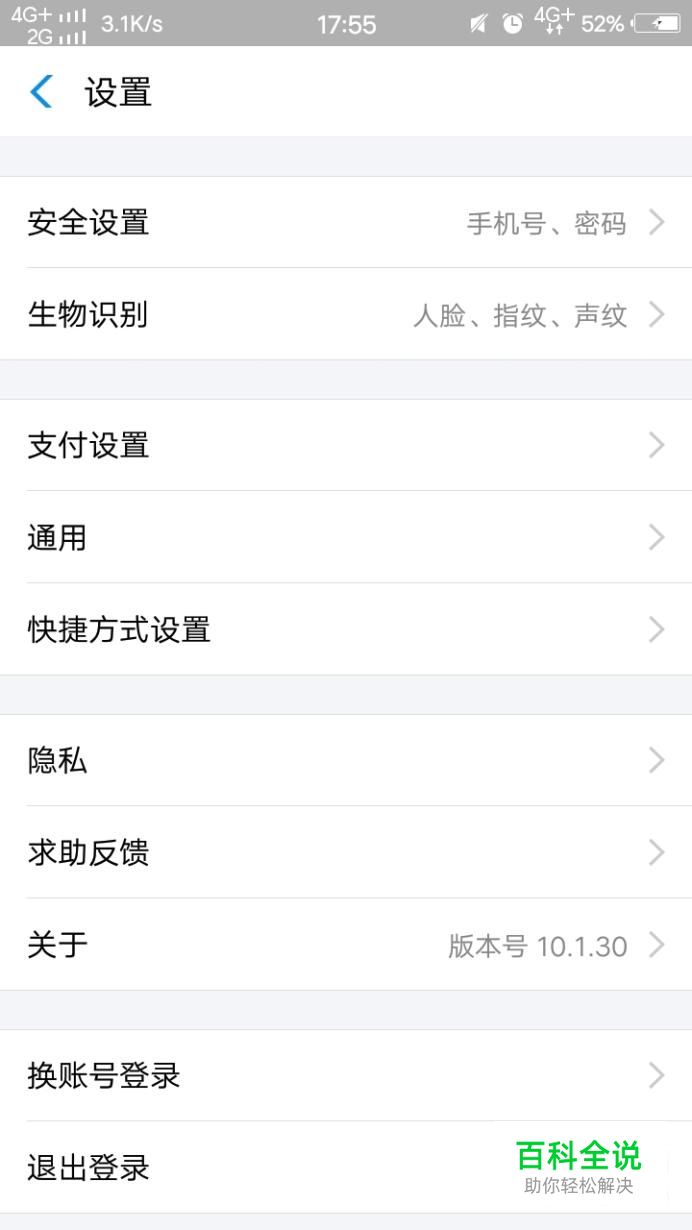The height and width of the screenshot is (1230, 692).
Task: Choose 换账号登录 to switch account
Action: tap(346, 1076)
